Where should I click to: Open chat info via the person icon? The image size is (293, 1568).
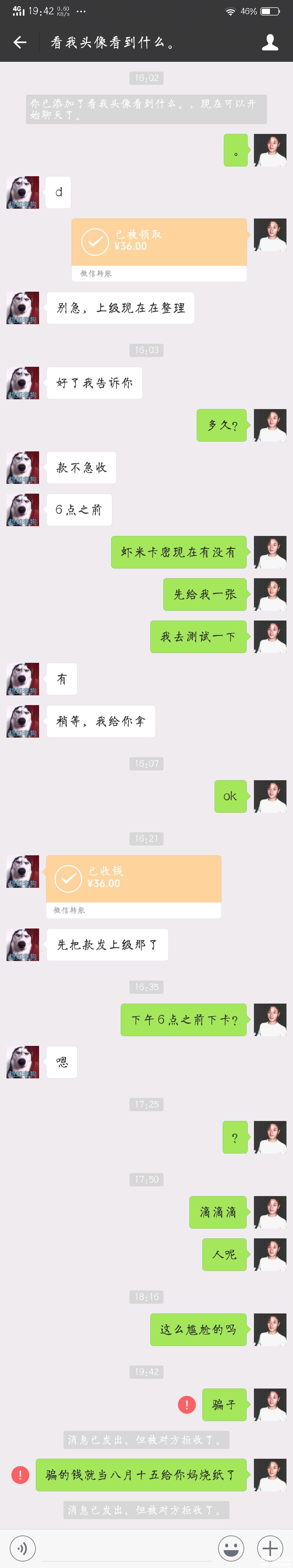coord(270,42)
